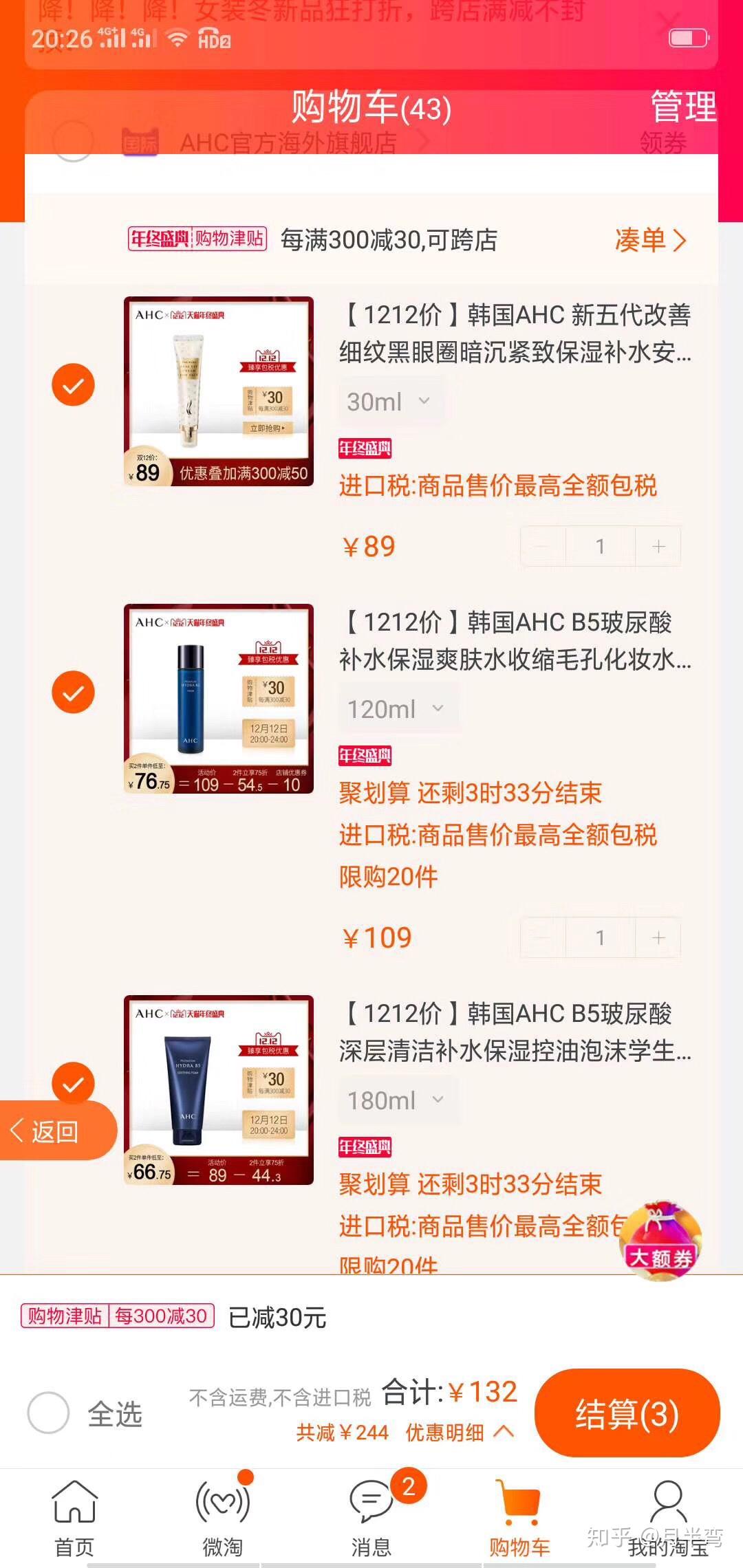Image resolution: width=743 pixels, height=1568 pixels.
Task: Increase eye cream quantity with plus stepper
Action: tap(658, 545)
